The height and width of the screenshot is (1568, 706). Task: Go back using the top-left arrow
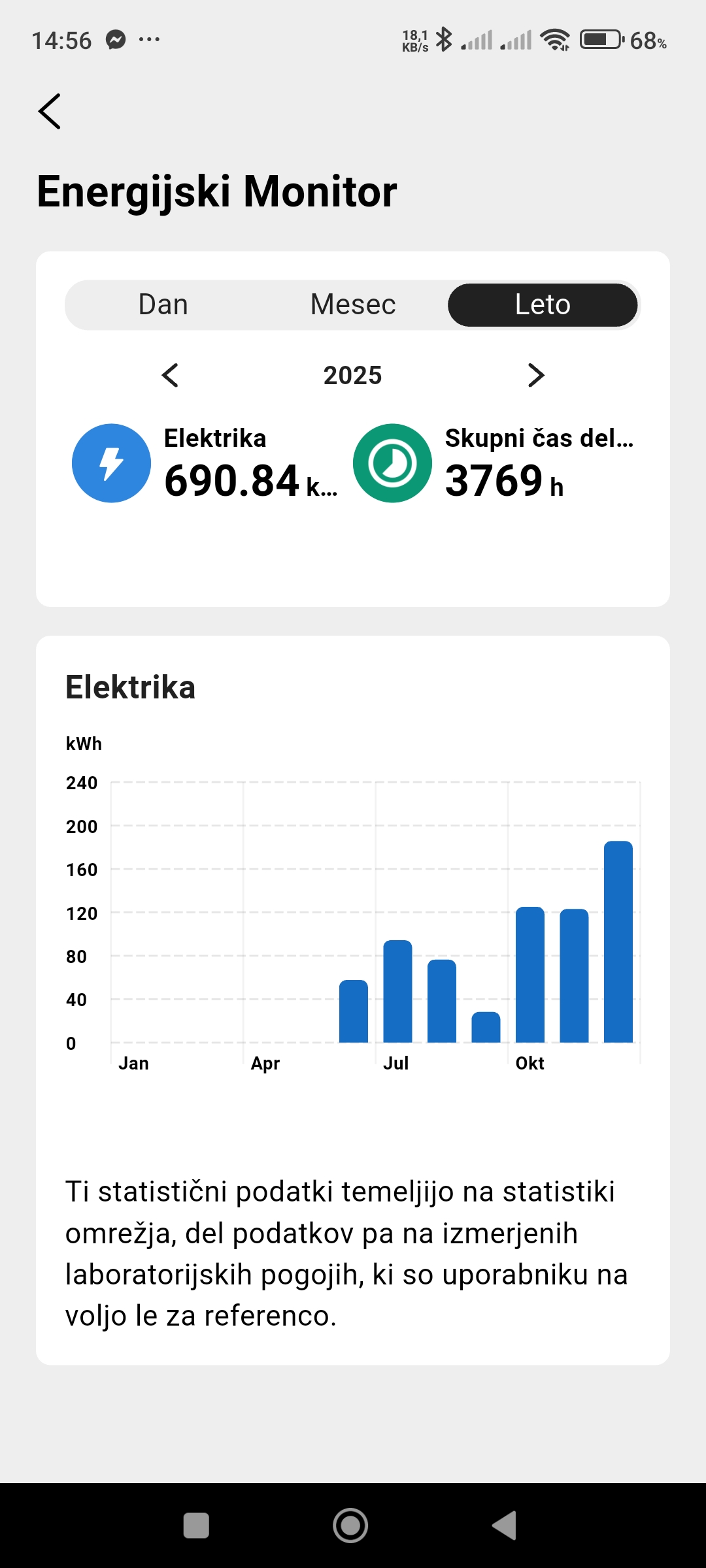[x=50, y=111]
